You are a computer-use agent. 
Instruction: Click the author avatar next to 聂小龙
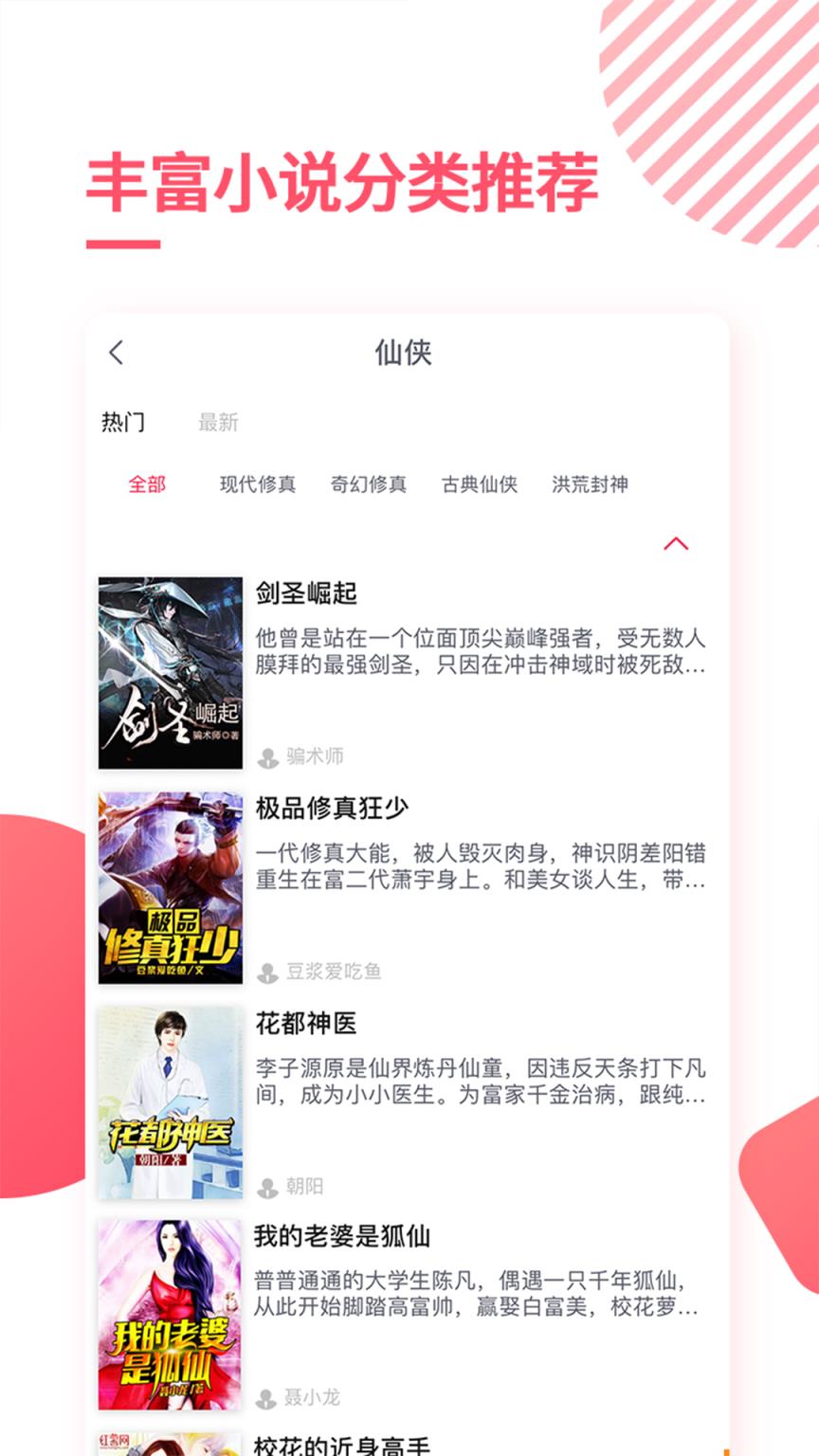[268, 1396]
